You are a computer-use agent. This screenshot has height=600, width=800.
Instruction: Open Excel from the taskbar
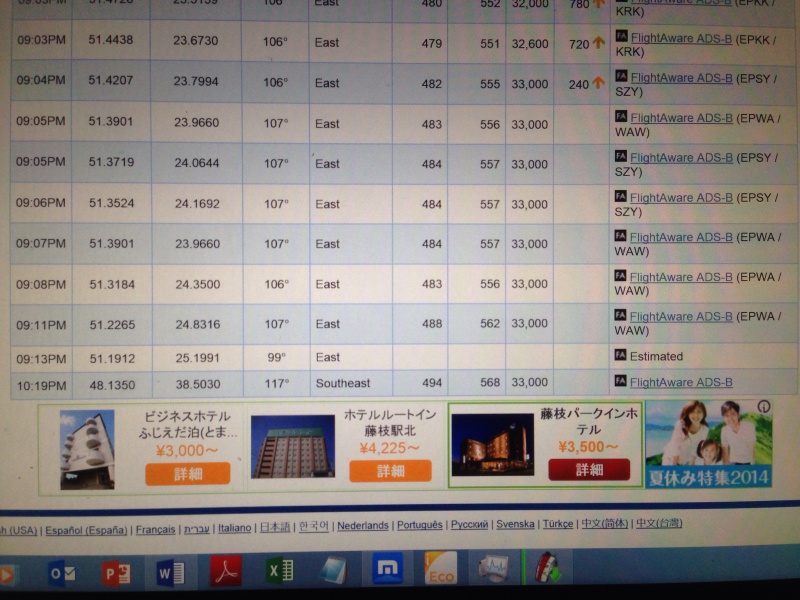tap(279, 571)
